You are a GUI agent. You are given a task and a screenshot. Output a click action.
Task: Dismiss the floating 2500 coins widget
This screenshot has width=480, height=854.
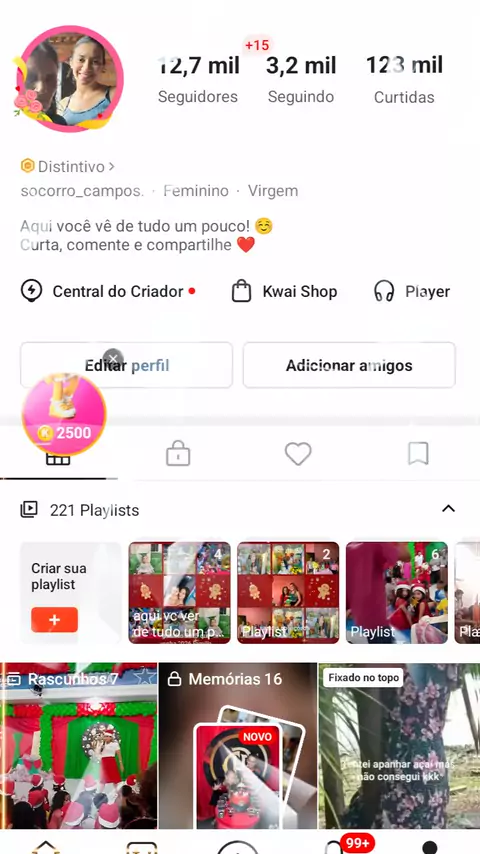[113, 358]
